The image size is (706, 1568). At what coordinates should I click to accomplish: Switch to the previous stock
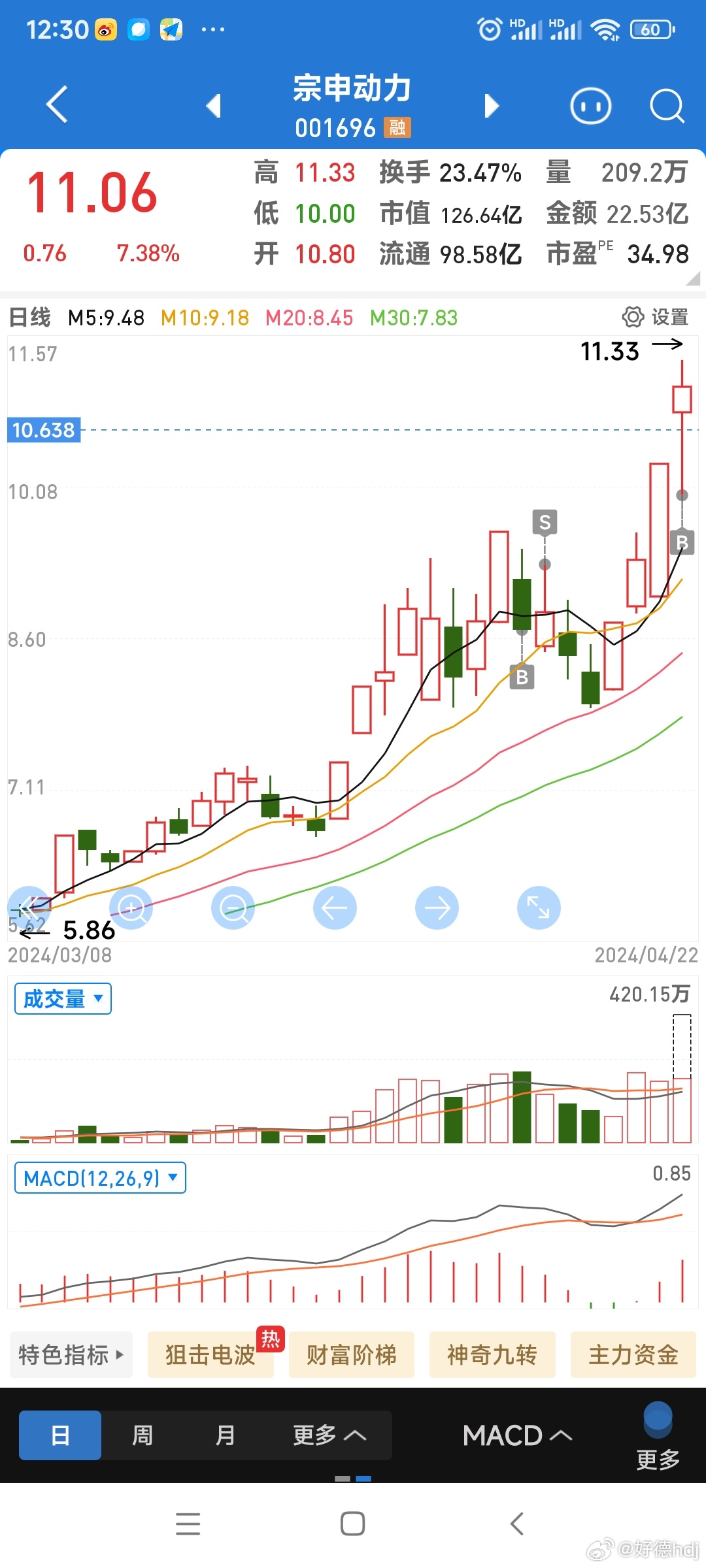coord(213,106)
